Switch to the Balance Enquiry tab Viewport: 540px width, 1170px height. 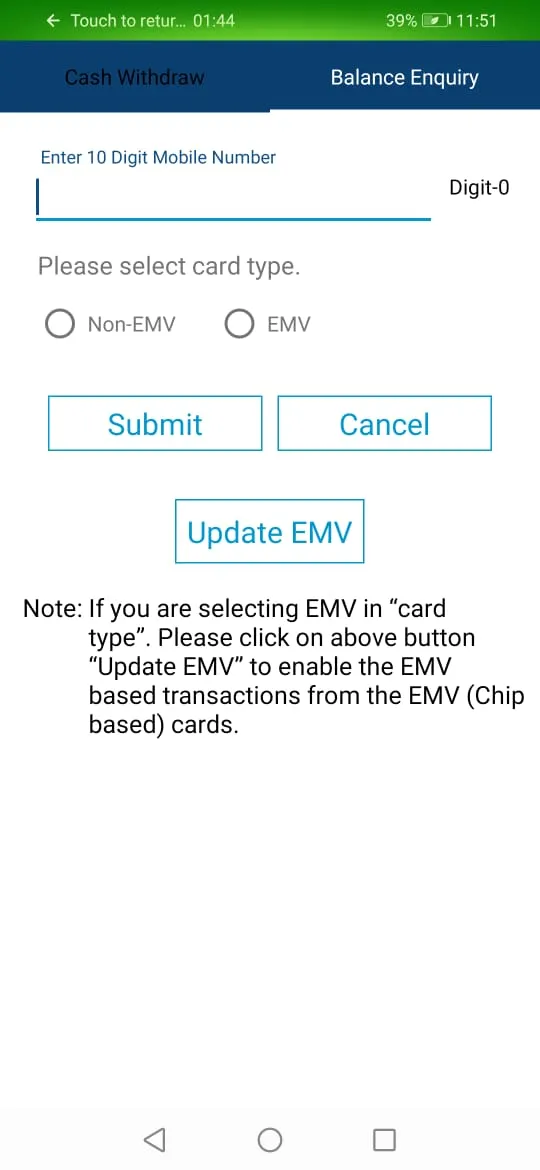(x=405, y=78)
